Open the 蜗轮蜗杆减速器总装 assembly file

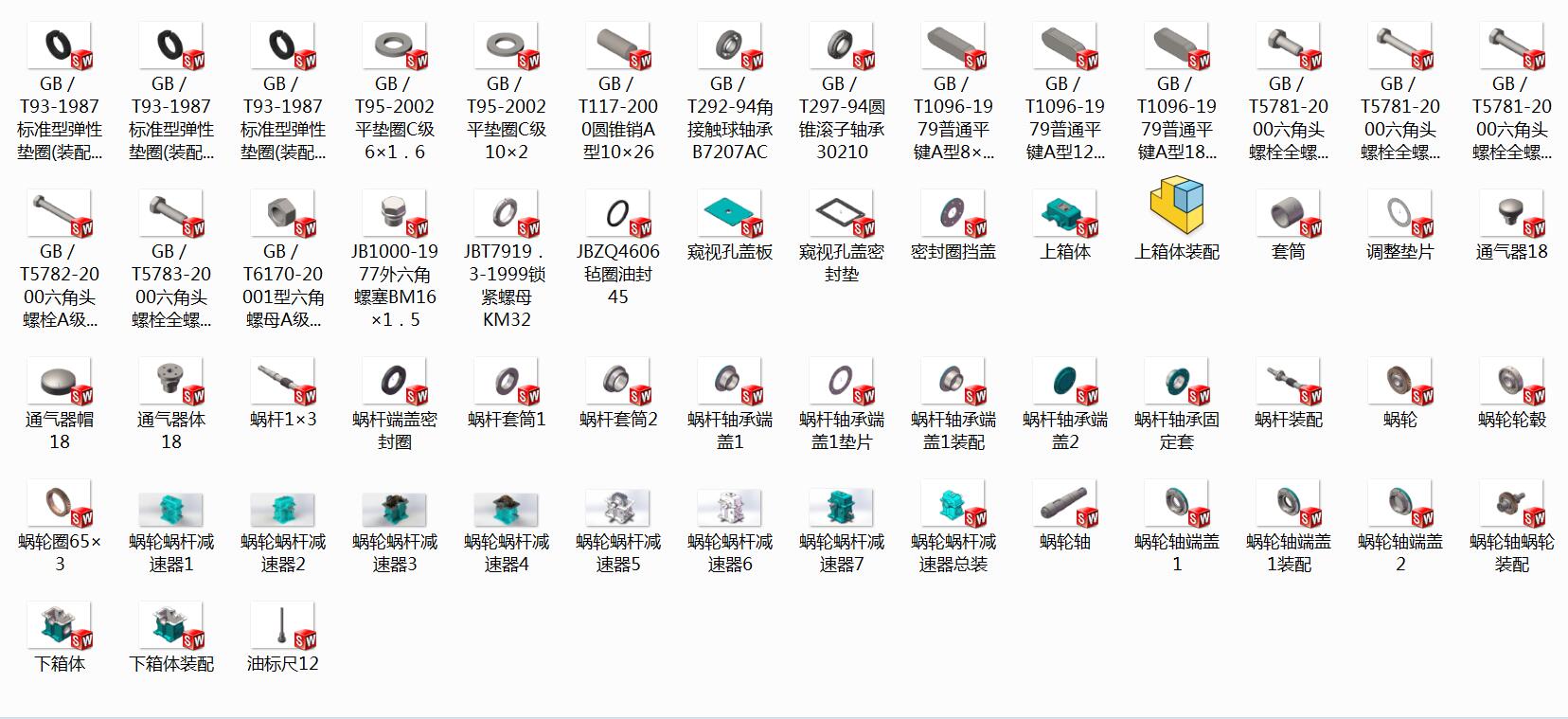tap(953, 505)
